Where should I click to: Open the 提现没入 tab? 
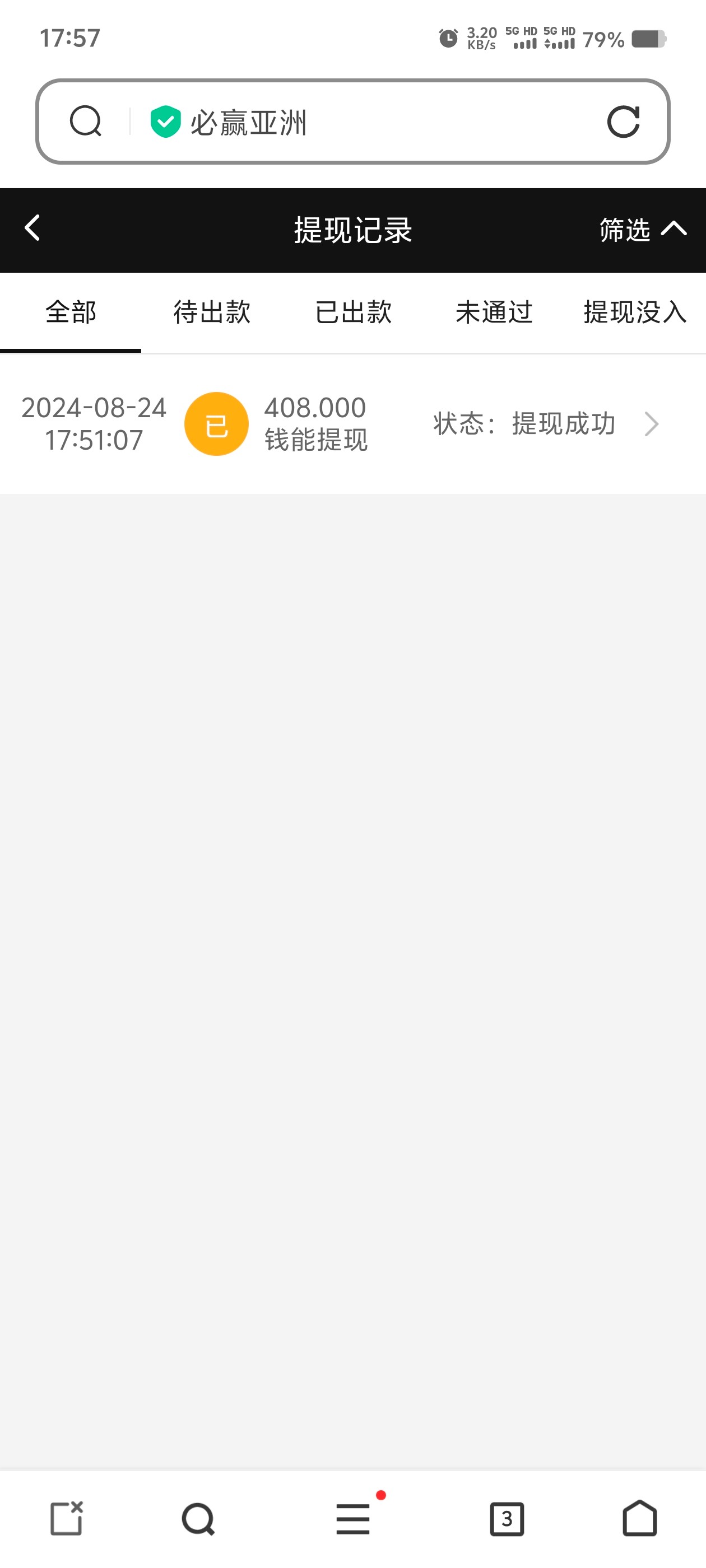click(x=634, y=312)
